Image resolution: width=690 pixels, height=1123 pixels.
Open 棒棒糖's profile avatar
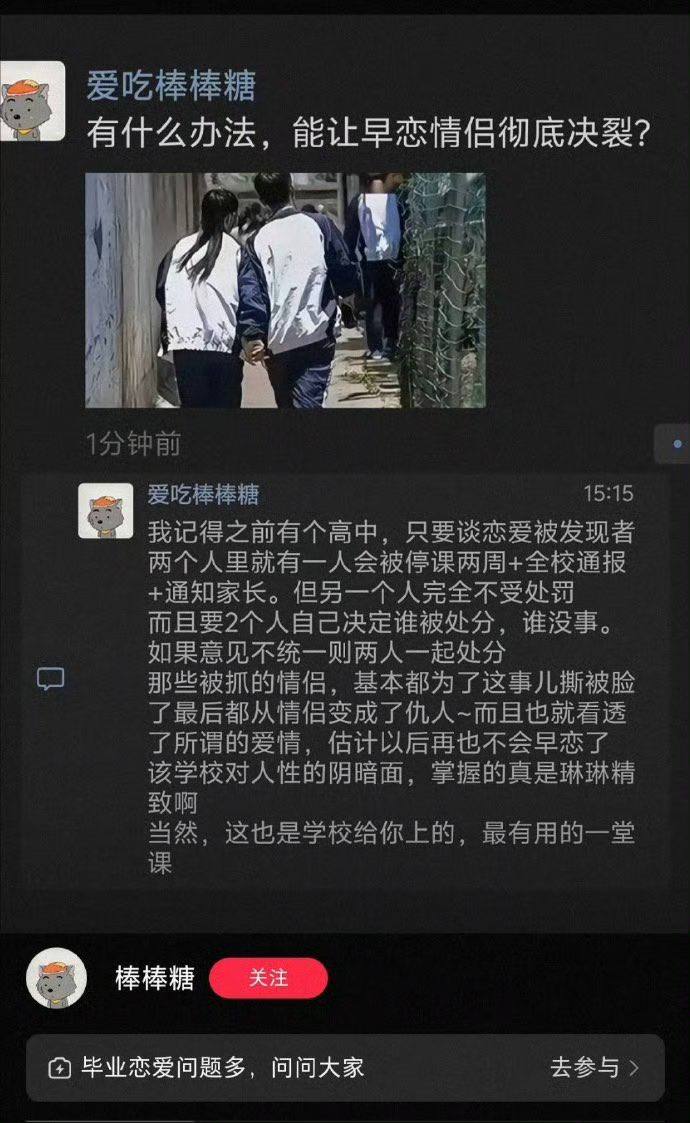point(56,978)
